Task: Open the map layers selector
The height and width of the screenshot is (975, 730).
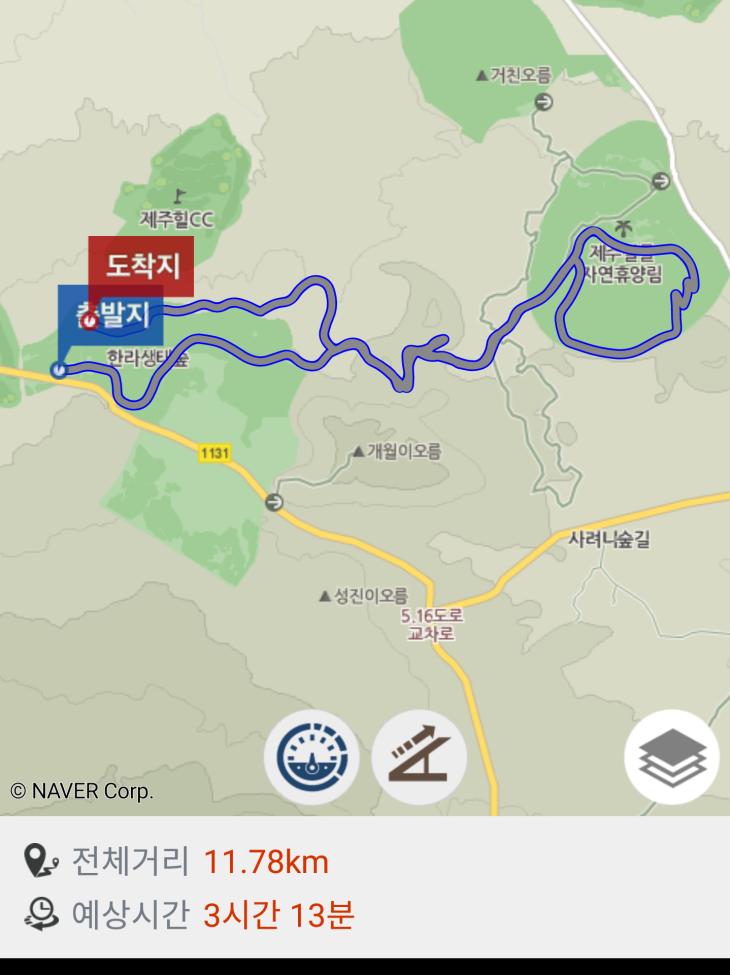Action: (x=672, y=757)
